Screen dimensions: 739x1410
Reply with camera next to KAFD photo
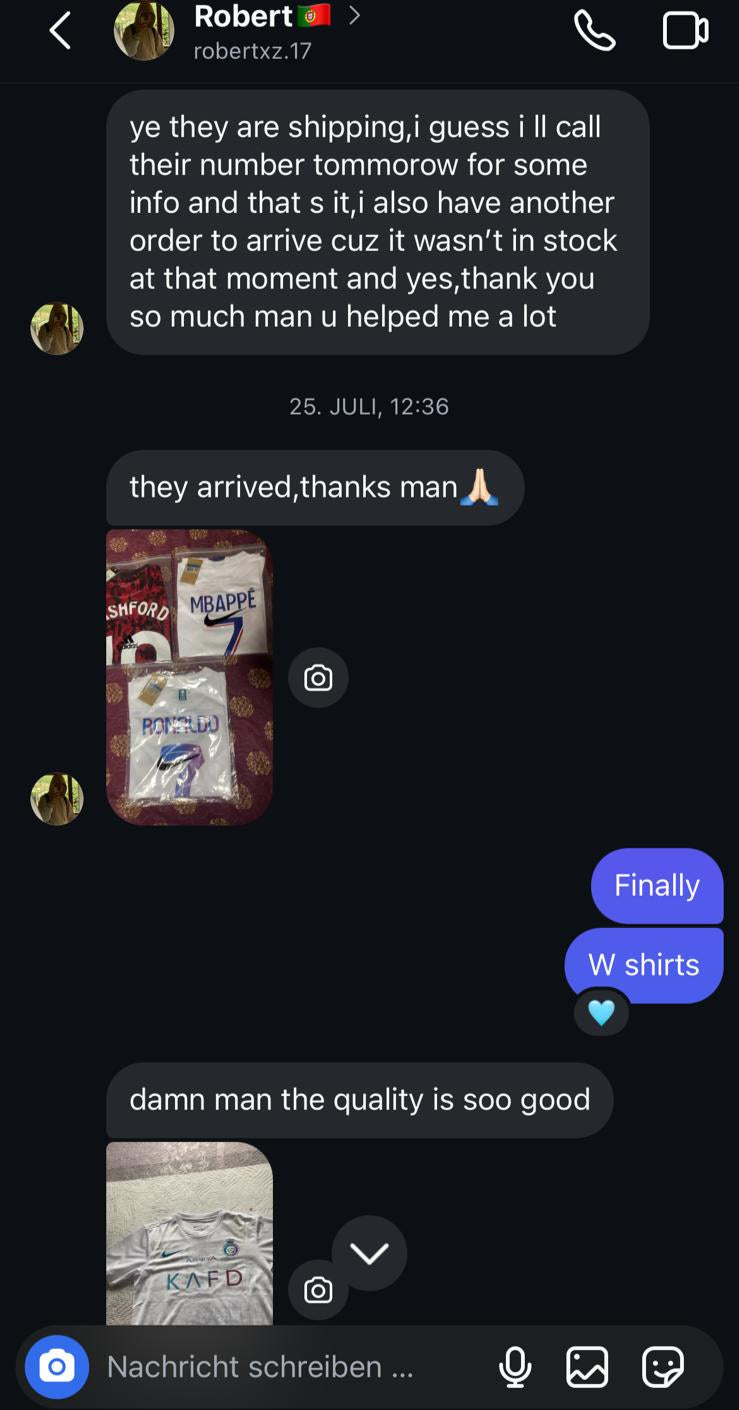(x=318, y=1290)
